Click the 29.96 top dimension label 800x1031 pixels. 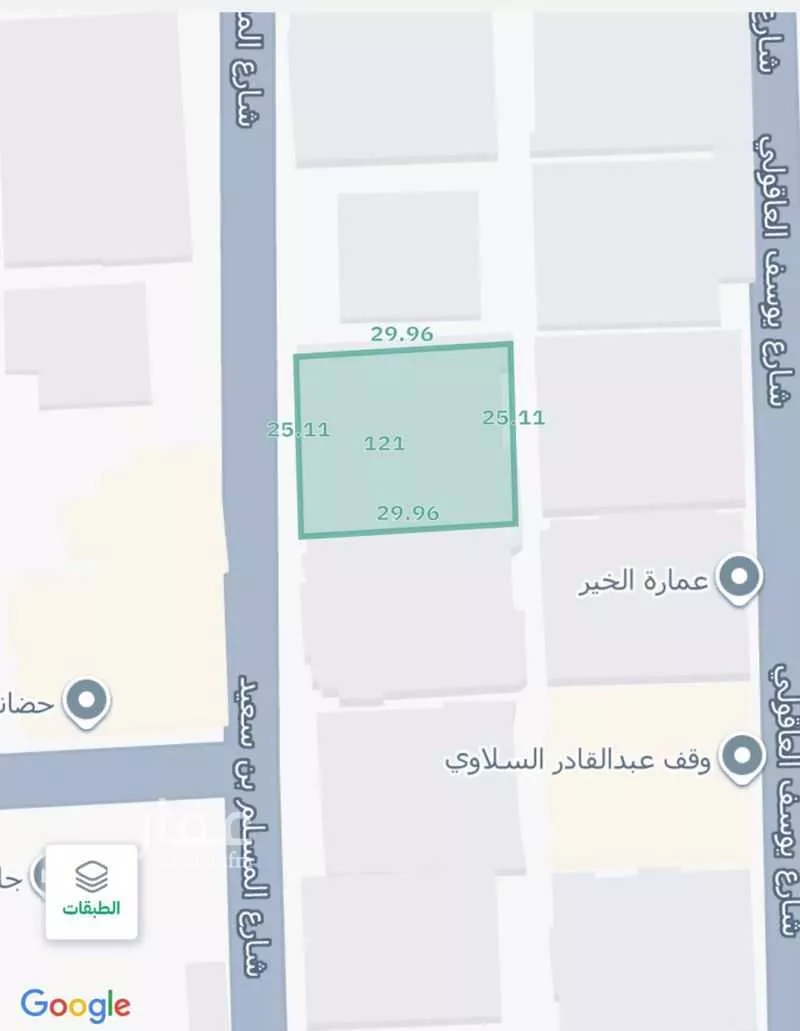(401, 334)
